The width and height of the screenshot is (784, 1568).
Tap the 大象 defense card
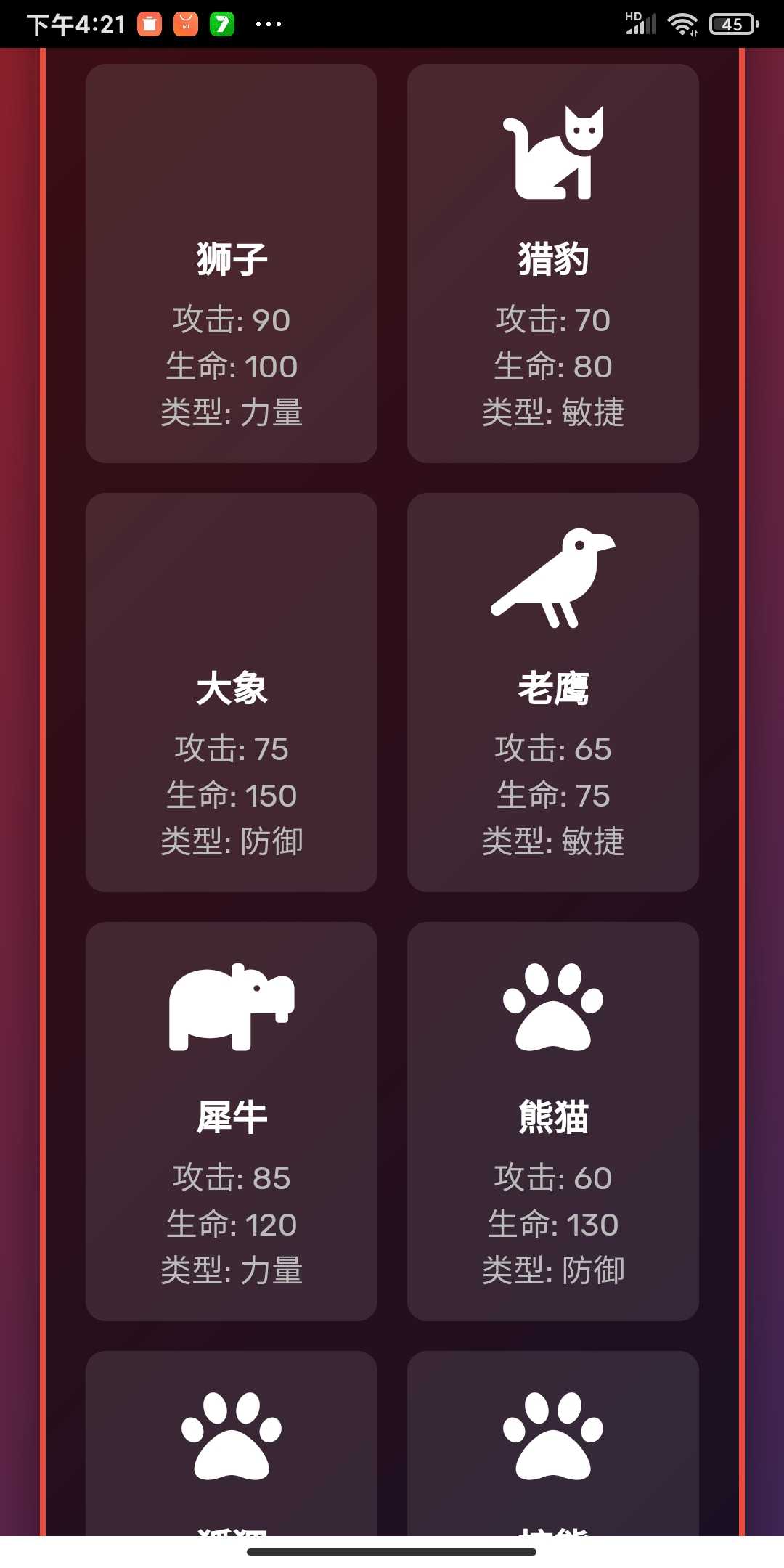tap(232, 692)
